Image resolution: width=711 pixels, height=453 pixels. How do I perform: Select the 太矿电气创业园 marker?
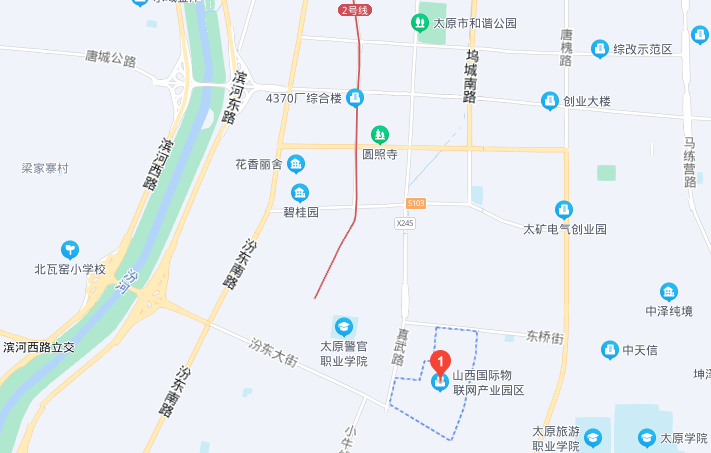[565, 209]
